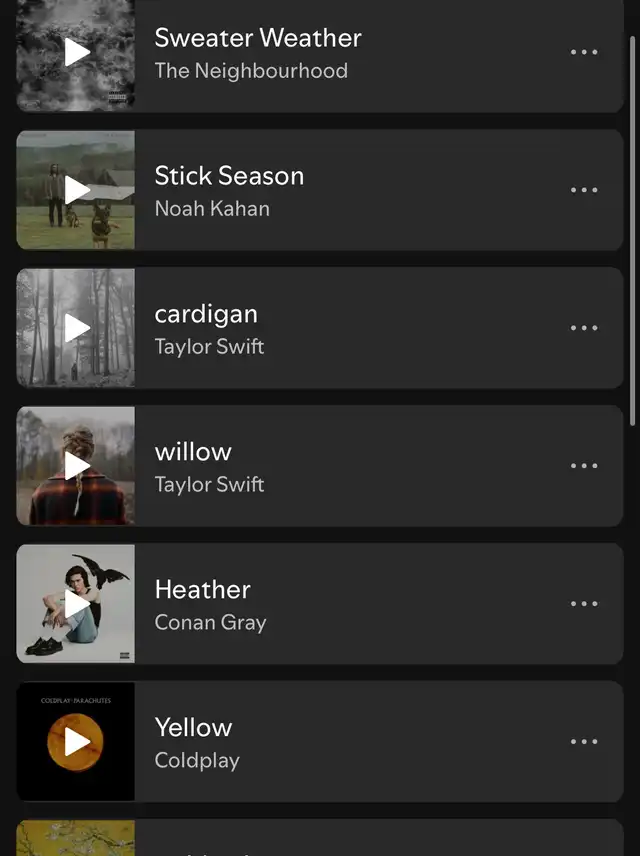Play Sweater Weather by The Neighbourhood
The height and width of the screenshot is (856, 640).
[76, 52]
